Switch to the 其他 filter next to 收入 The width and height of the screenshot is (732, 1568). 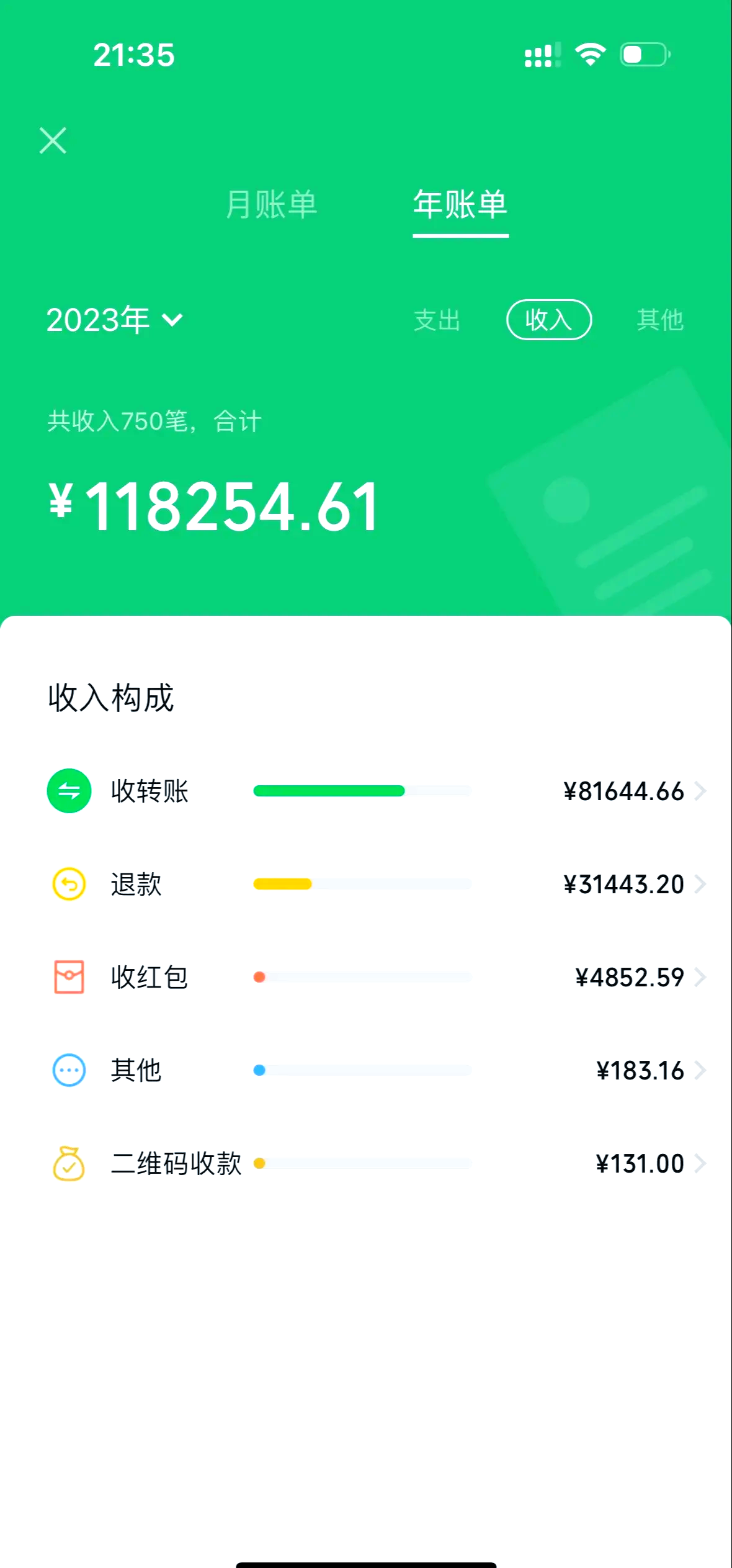[660, 320]
